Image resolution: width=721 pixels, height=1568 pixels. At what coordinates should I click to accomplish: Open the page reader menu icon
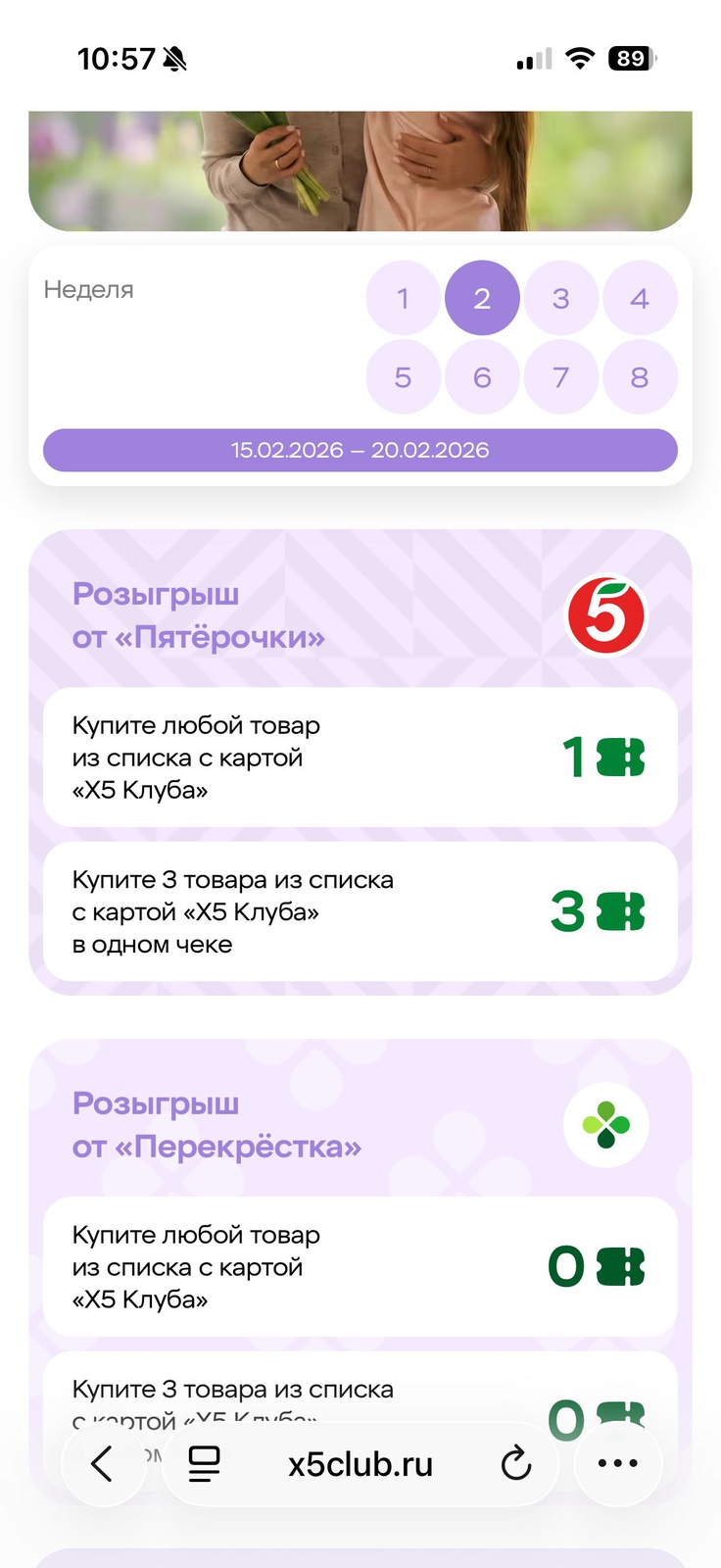205,1464
